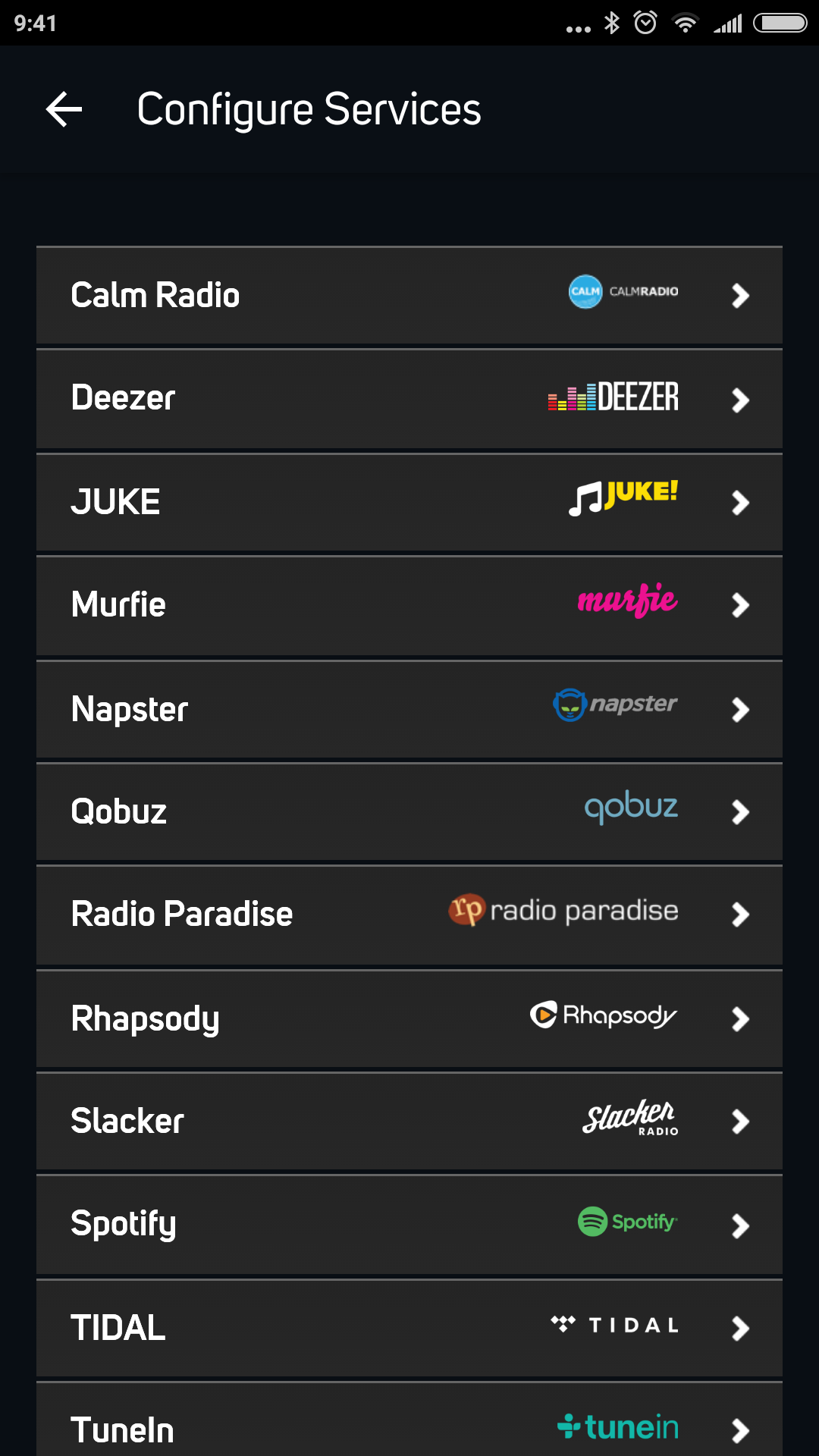
Task: Configure the Rhapsody service
Action: coord(409,1018)
